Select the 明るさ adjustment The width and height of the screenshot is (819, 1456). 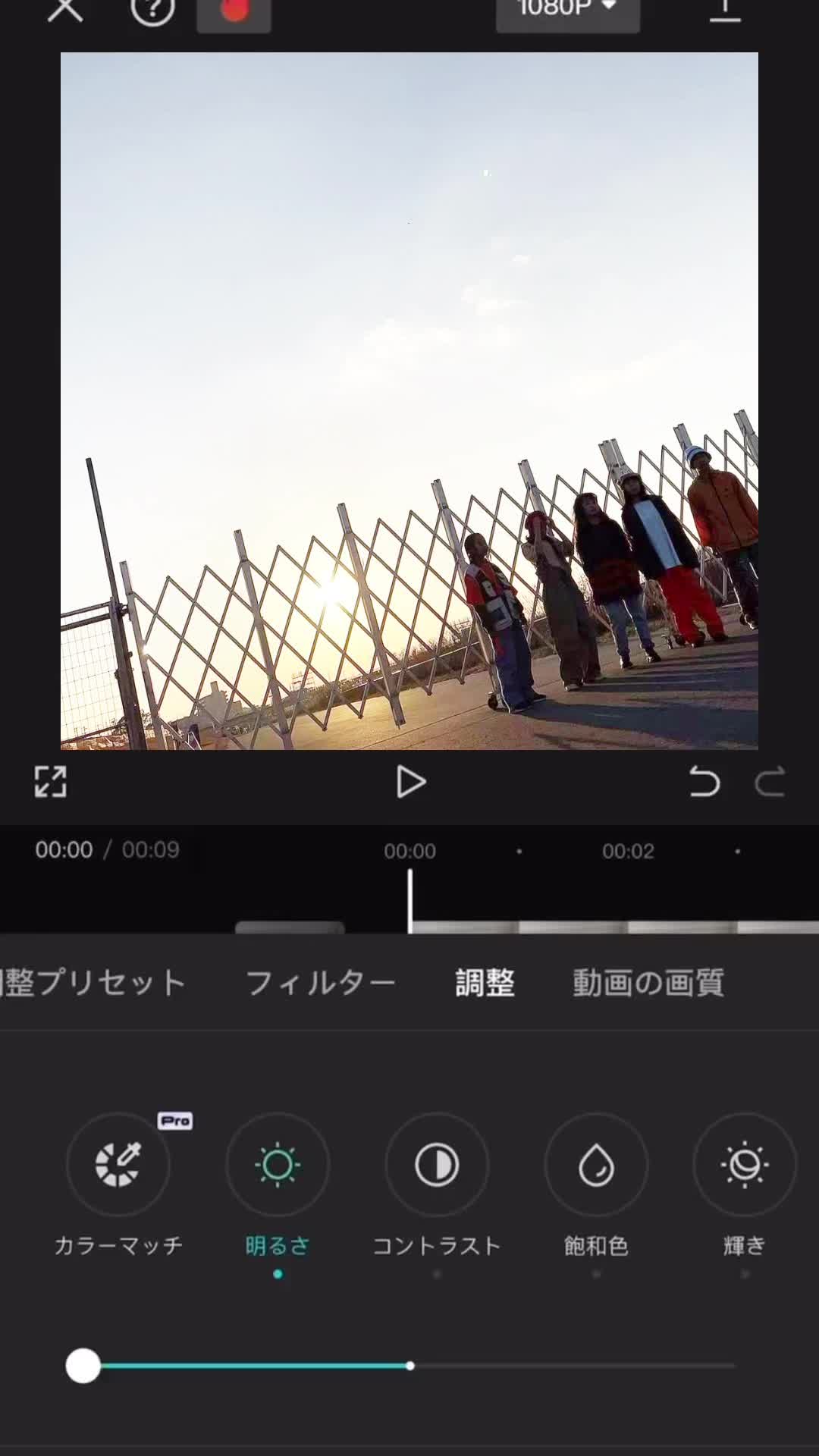coord(278,1165)
